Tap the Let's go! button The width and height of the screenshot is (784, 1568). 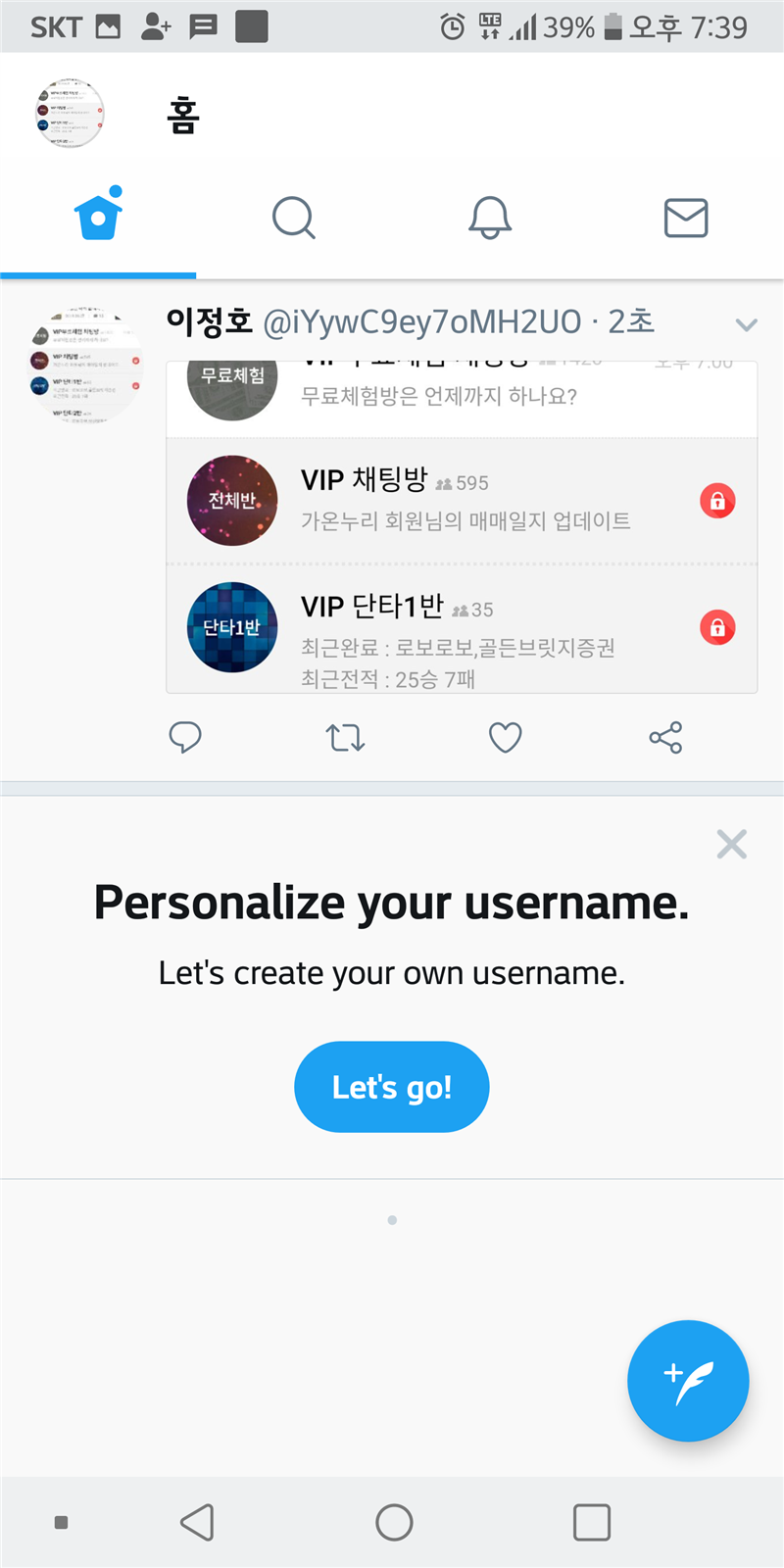[392, 1087]
